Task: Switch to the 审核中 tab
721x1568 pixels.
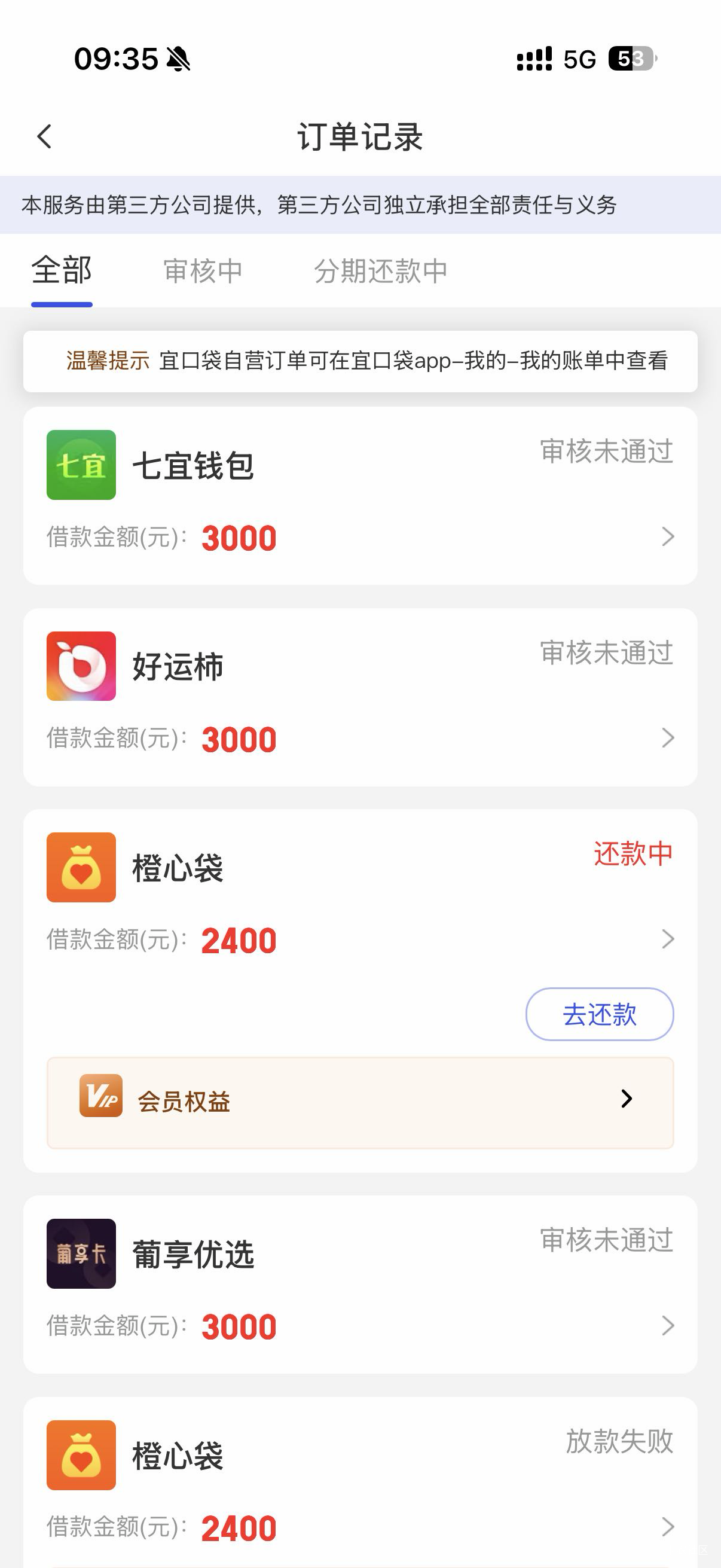Action: click(203, 271)
